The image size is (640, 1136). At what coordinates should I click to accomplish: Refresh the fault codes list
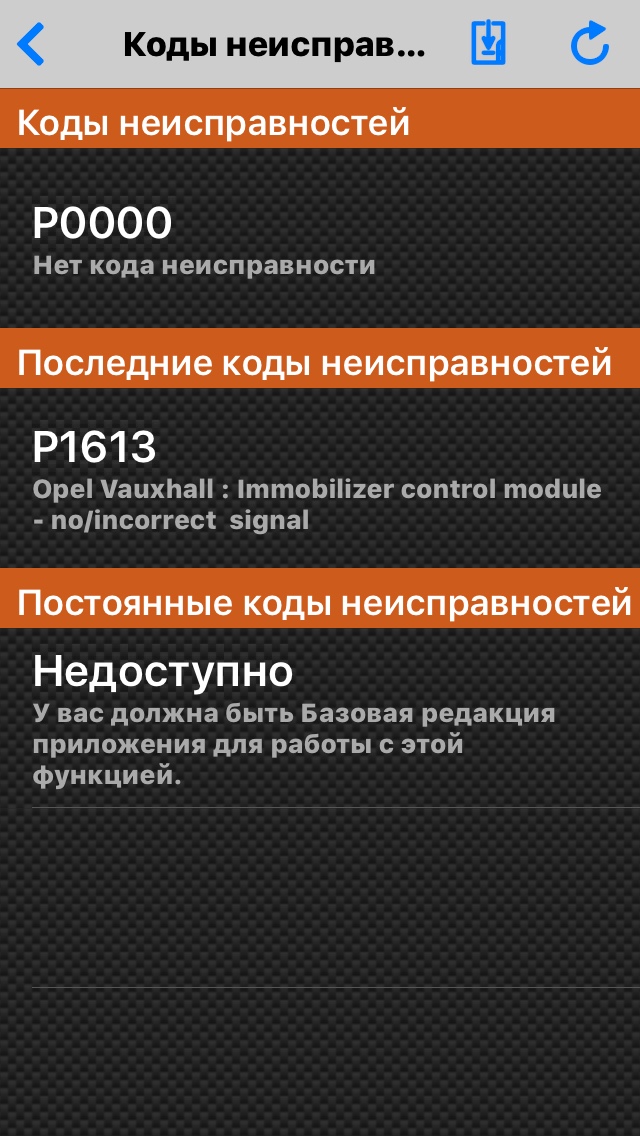pyautogui.click(x=590, y=45)
